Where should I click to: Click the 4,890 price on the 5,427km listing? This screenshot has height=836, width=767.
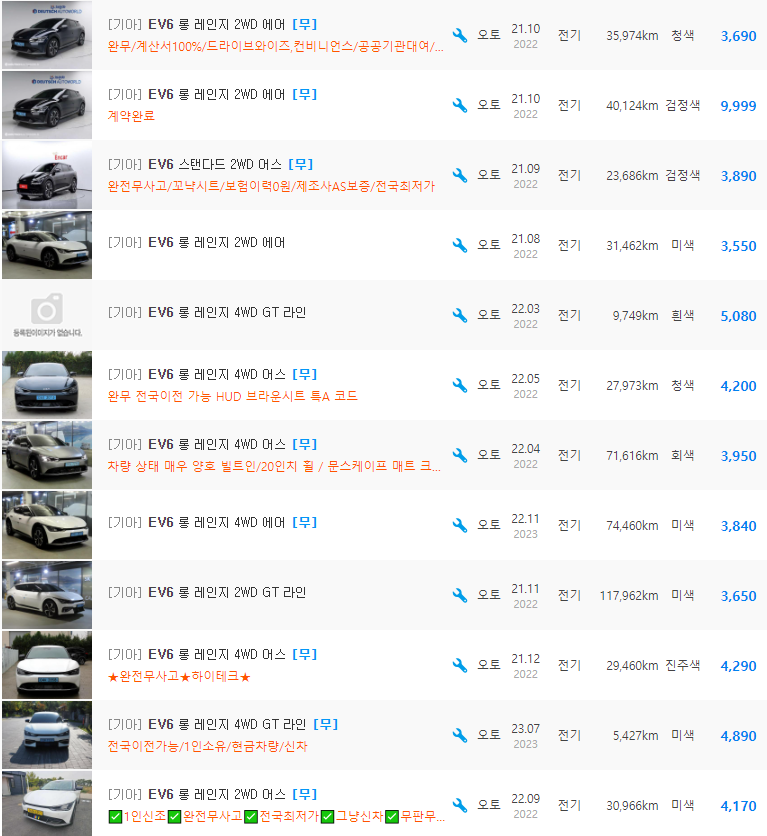click(x=738, y=735)
